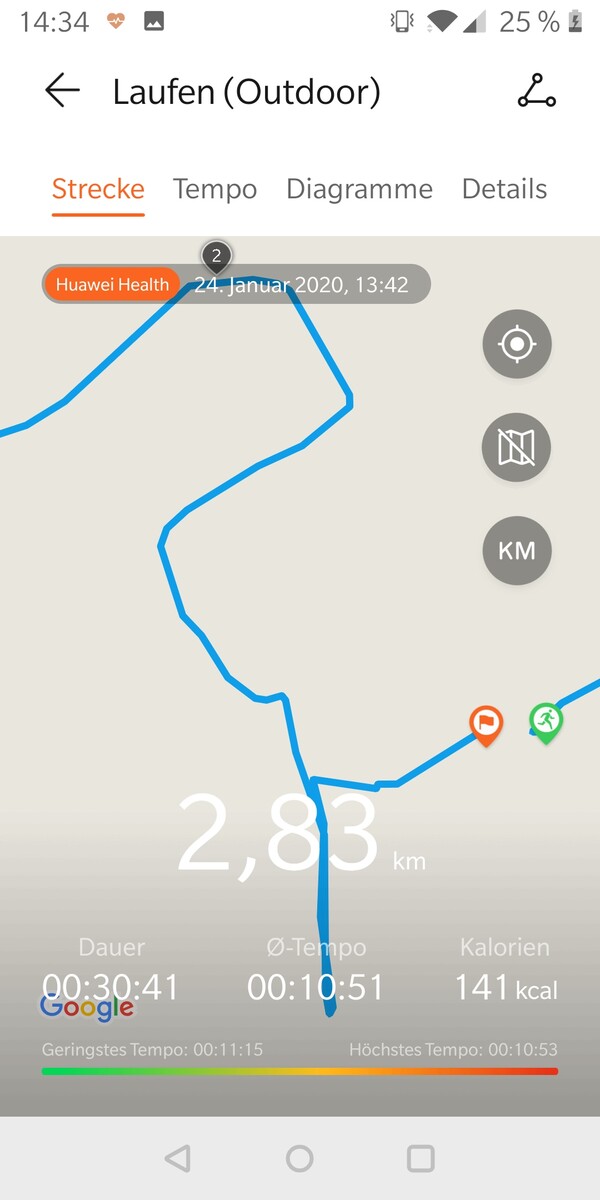Tap the green start runner marker

pyautogui.click(x=546, y=722)
